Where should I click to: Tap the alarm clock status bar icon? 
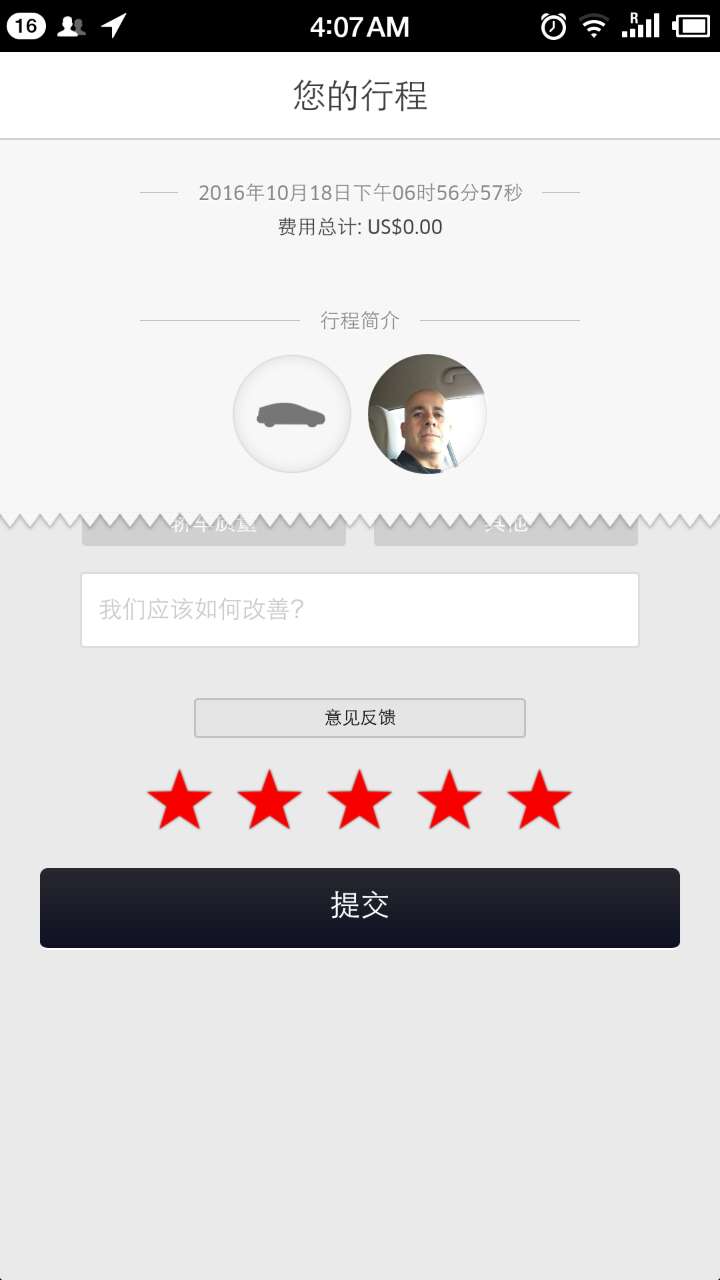coord(553,26)
